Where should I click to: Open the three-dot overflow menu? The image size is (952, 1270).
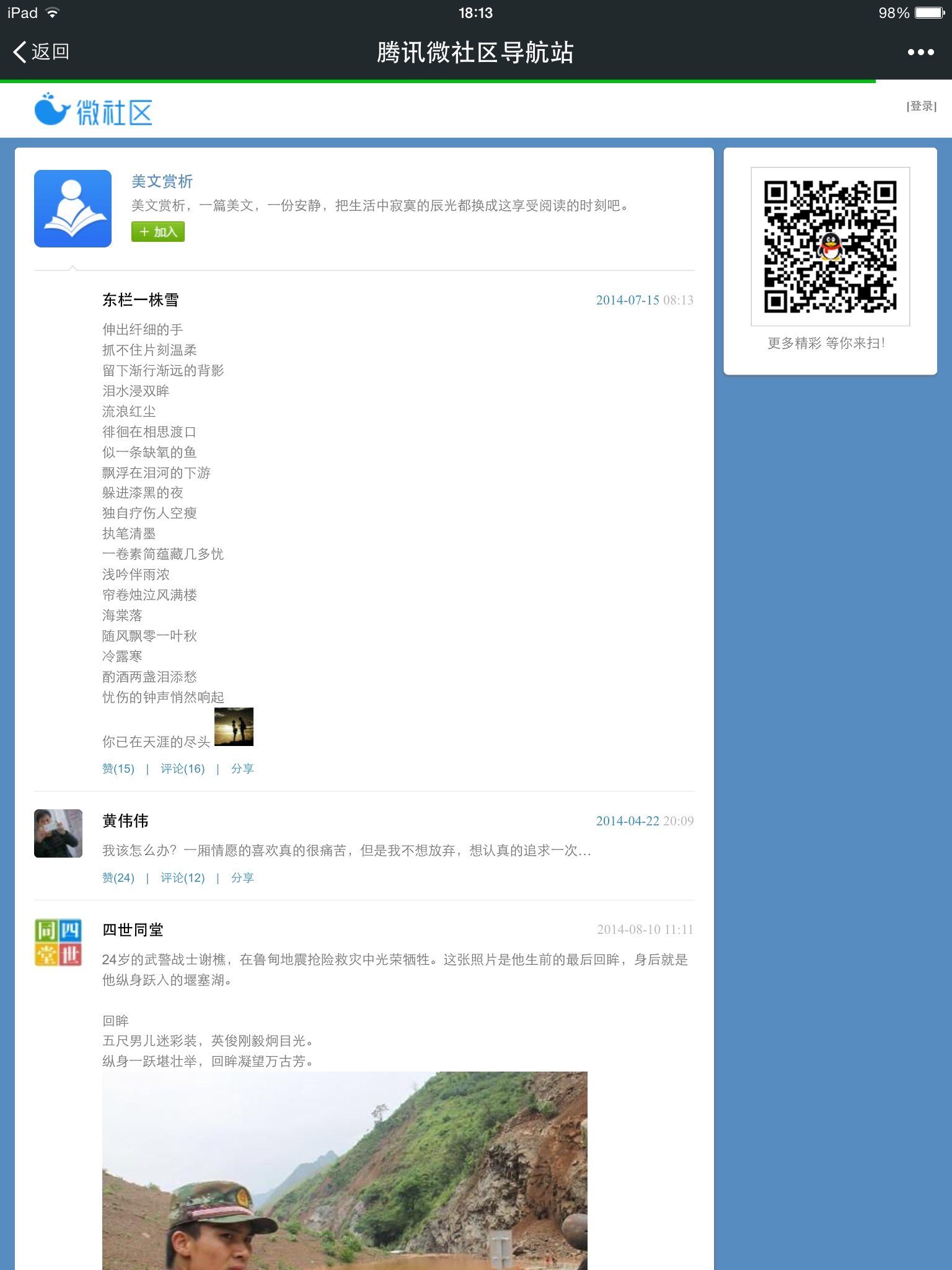pyautogui.click(x=920, y=53)
